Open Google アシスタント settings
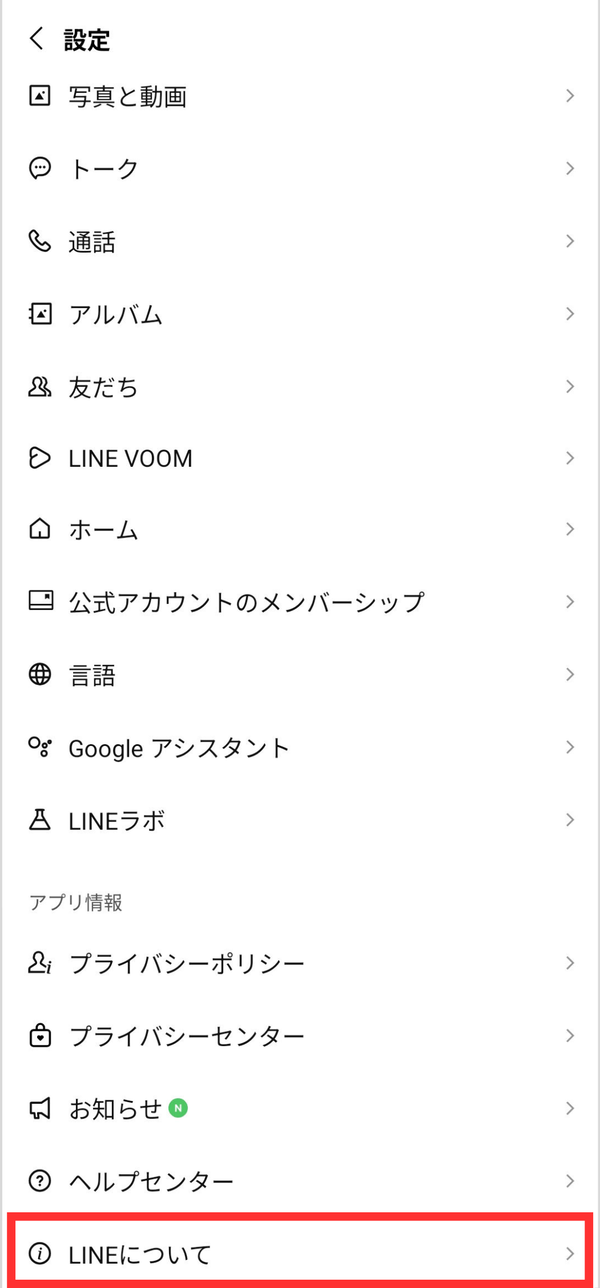The width and height of the screenshot is (600, 1288). [300, 747]
